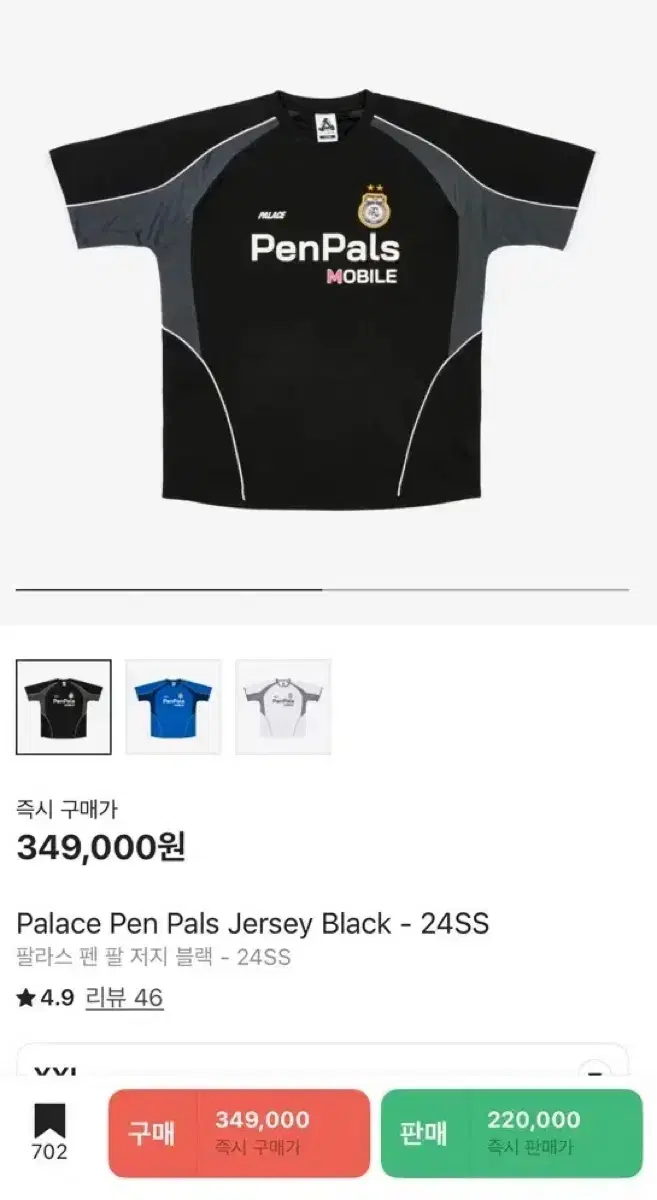Select the blue jersey thumbnail
The image size is (657, 1200).
[173, 707]
